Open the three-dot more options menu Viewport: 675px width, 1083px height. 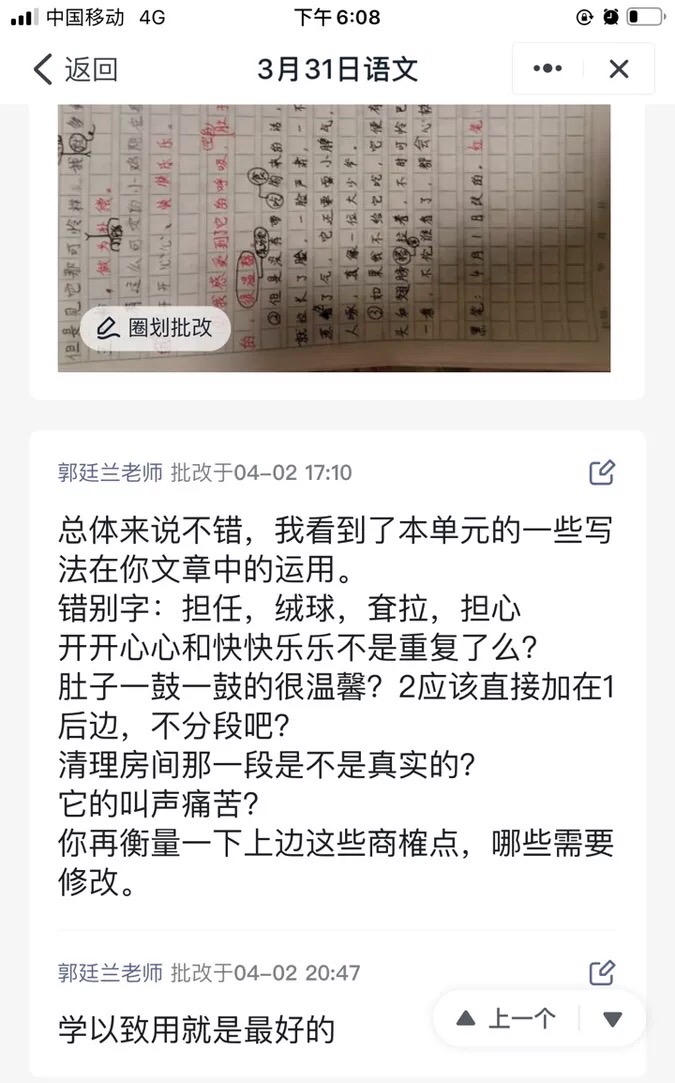[x=547, y=68]
